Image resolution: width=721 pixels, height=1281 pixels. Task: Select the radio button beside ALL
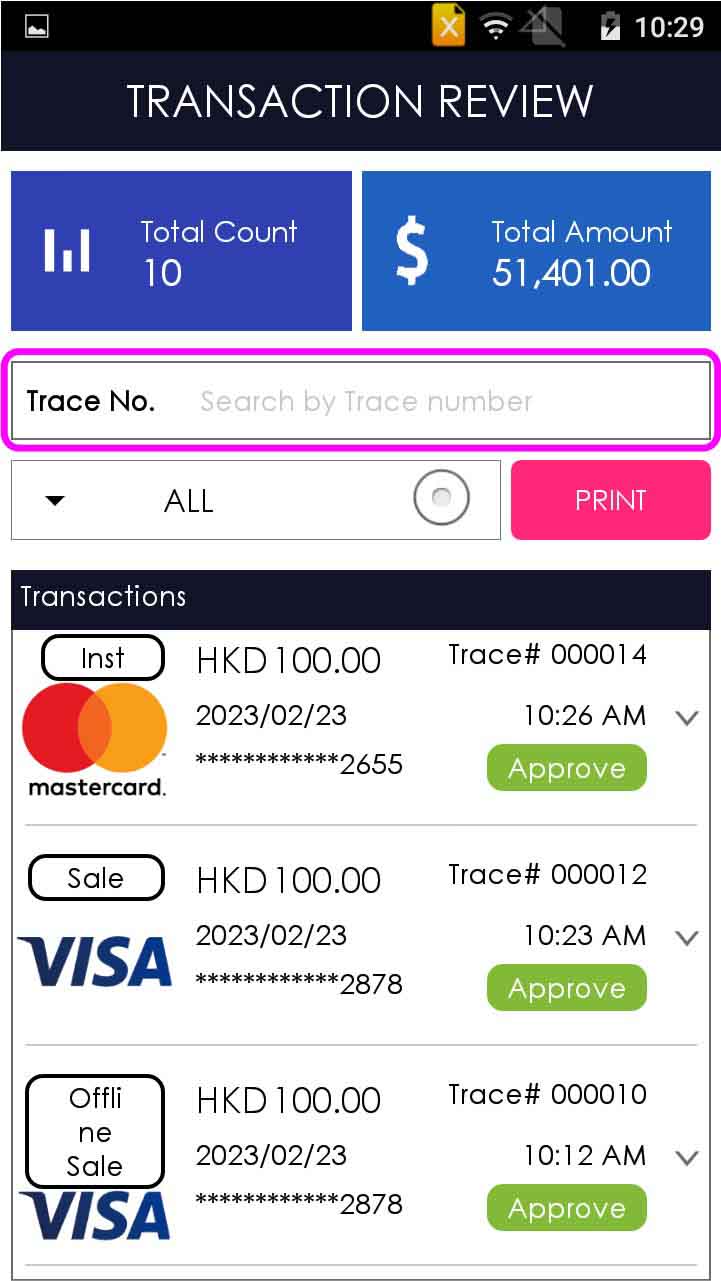point(442,497)
